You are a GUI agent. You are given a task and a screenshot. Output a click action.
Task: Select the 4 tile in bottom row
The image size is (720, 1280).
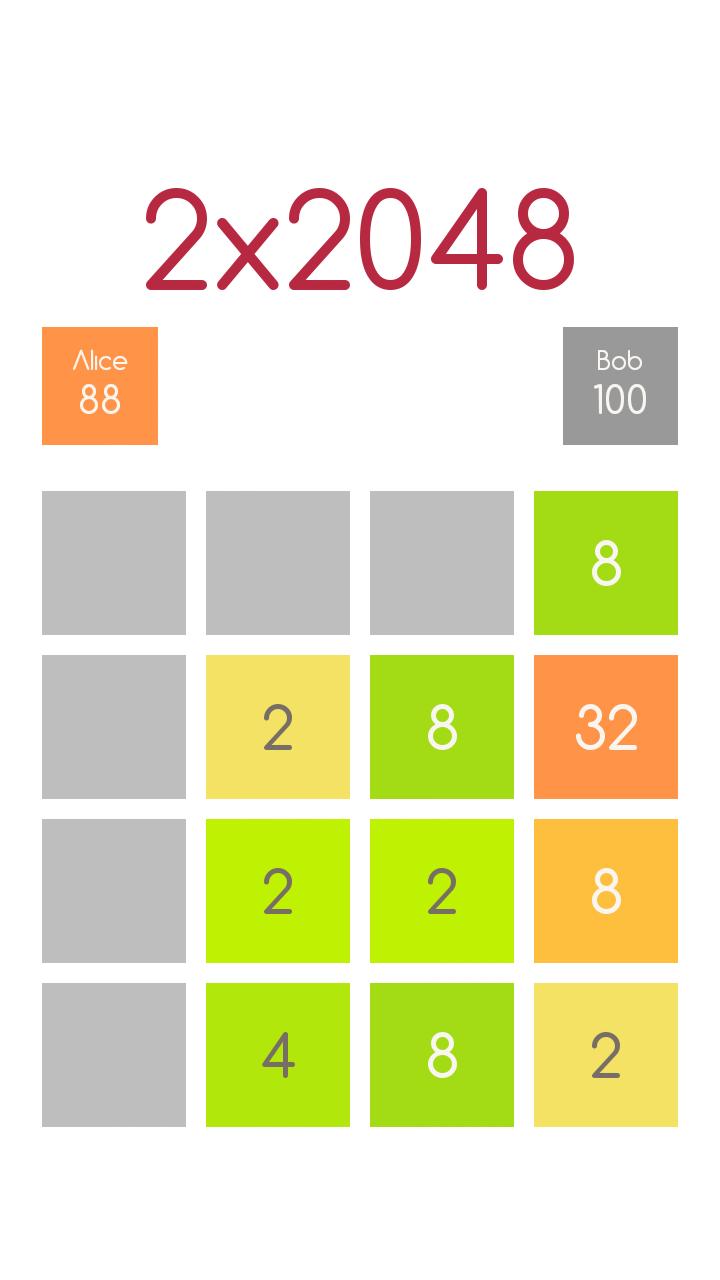coord(278,1055)
